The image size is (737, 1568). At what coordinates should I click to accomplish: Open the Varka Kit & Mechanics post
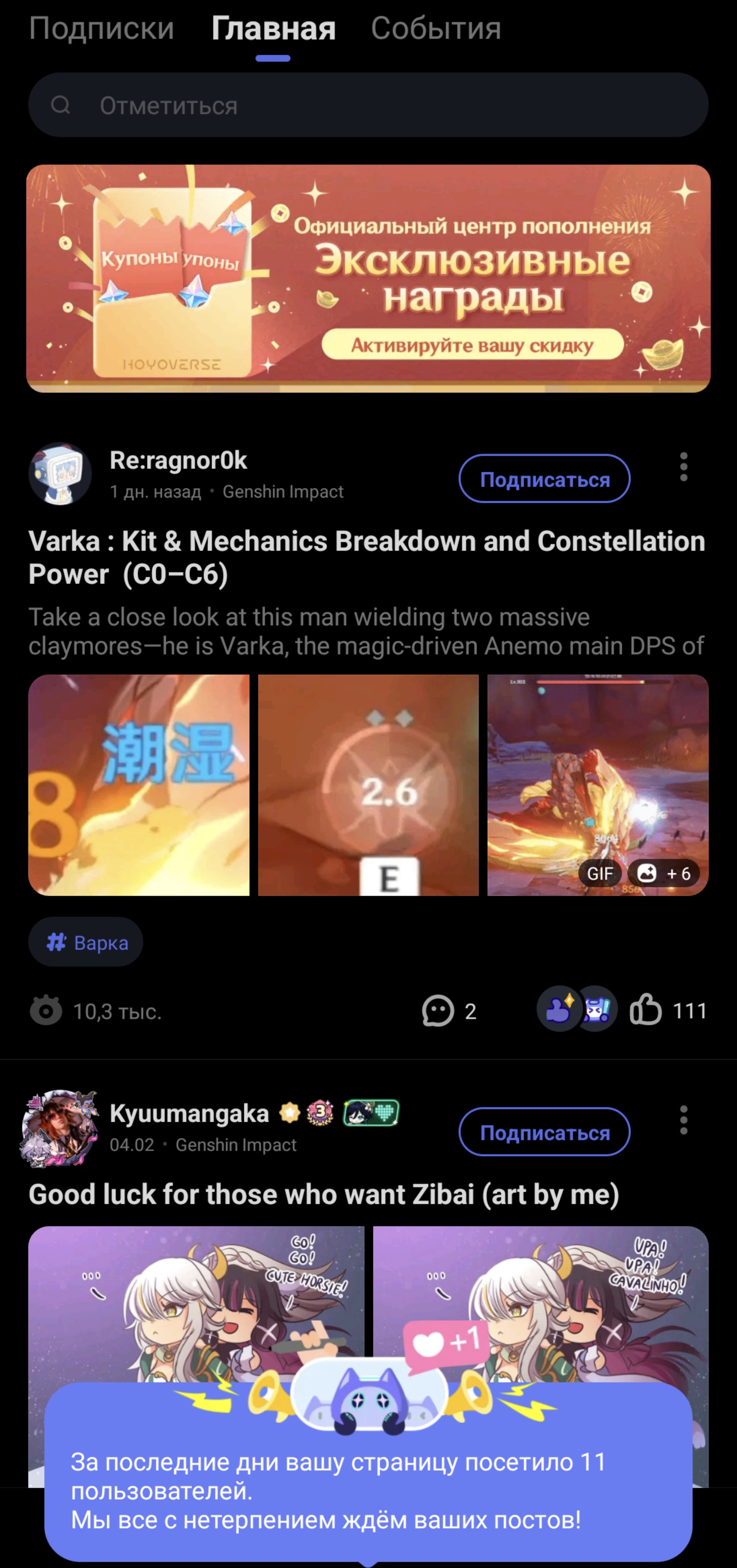pos(366,557)
